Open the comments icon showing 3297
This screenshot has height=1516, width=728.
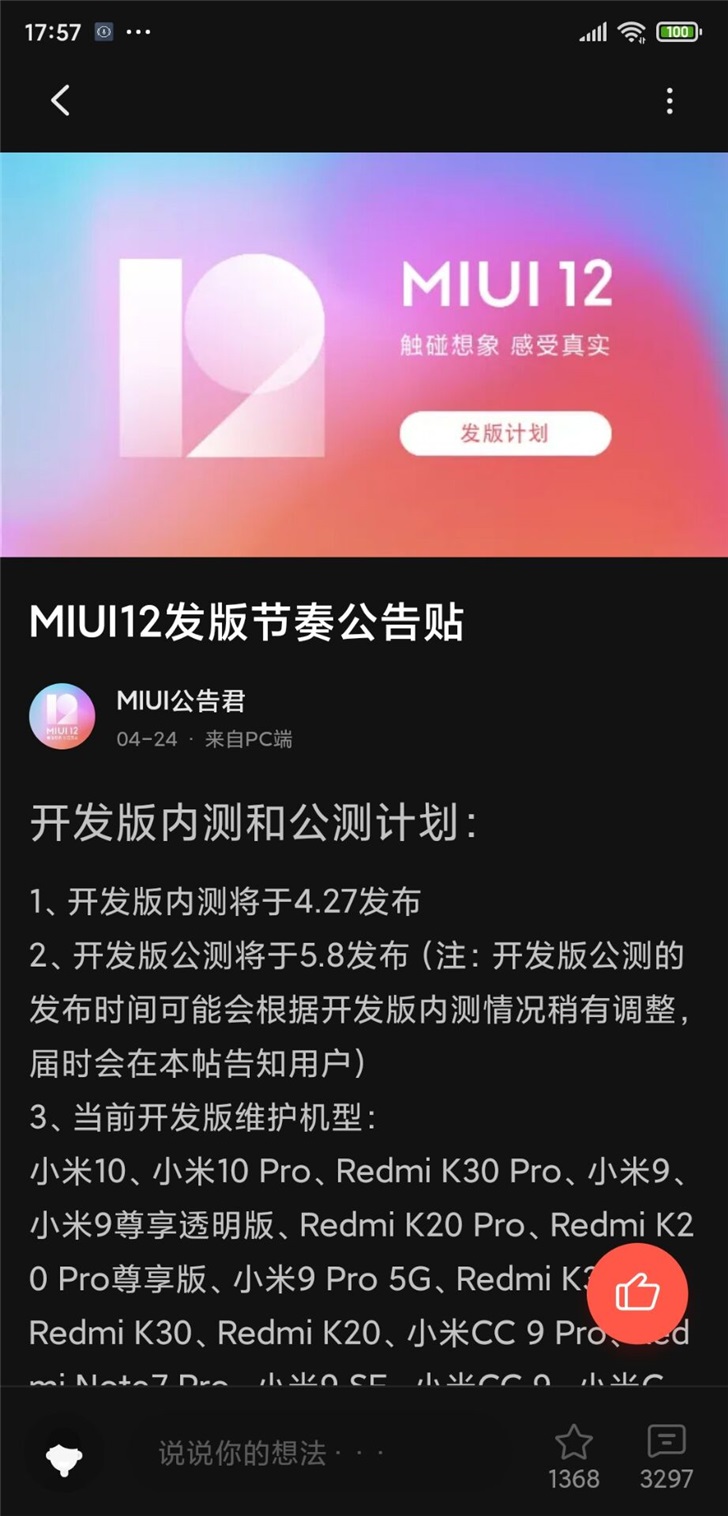[x=666, y=1443]
